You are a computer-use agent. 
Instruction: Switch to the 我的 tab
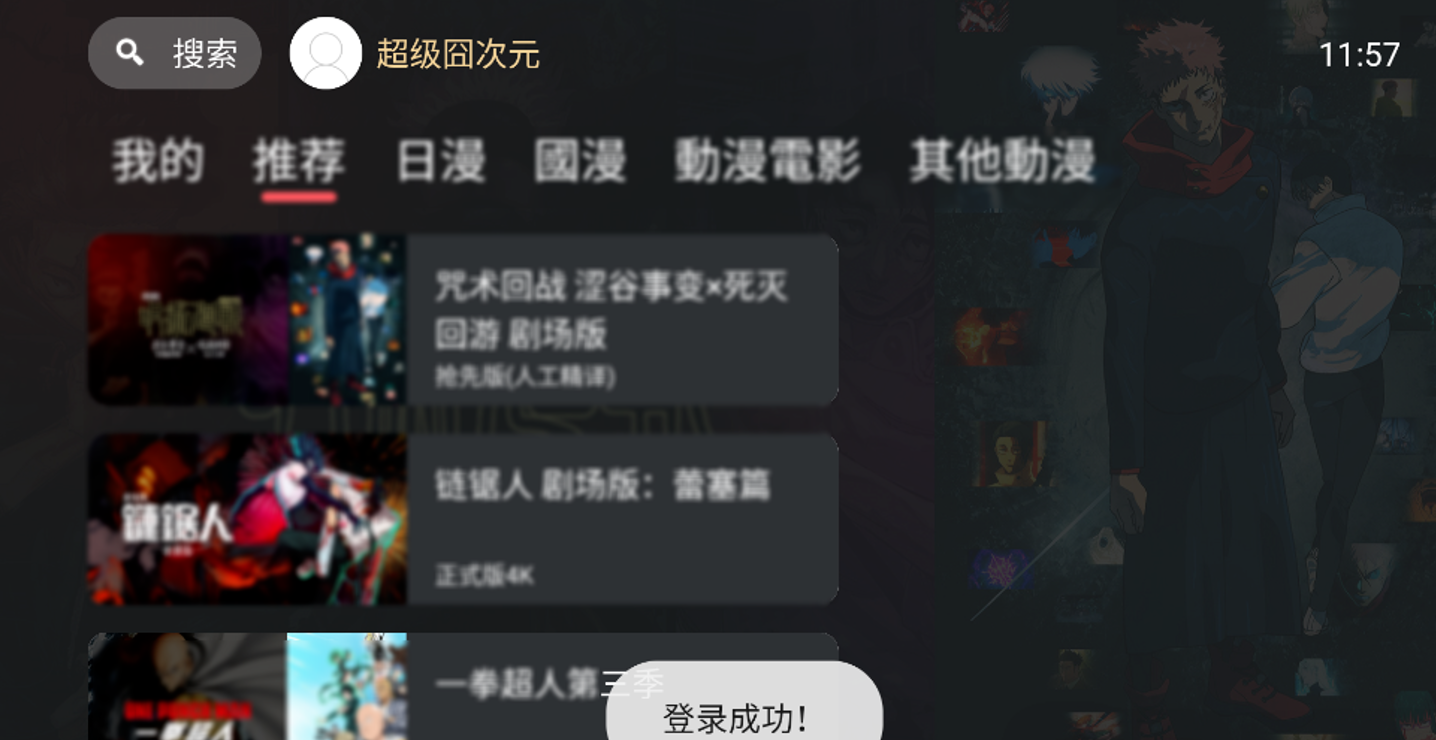point(157,161)
